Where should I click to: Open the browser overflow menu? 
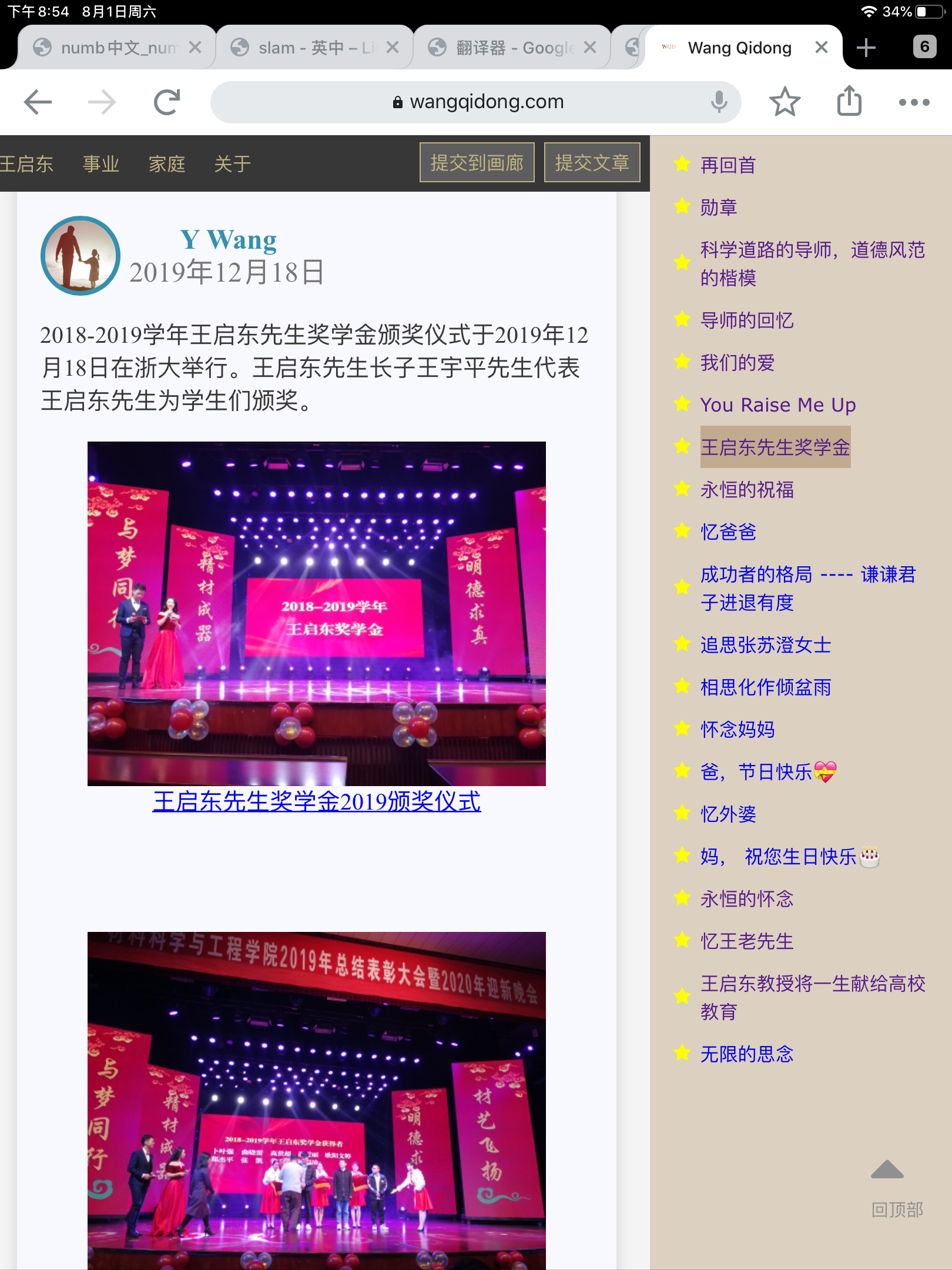(914, 102)
